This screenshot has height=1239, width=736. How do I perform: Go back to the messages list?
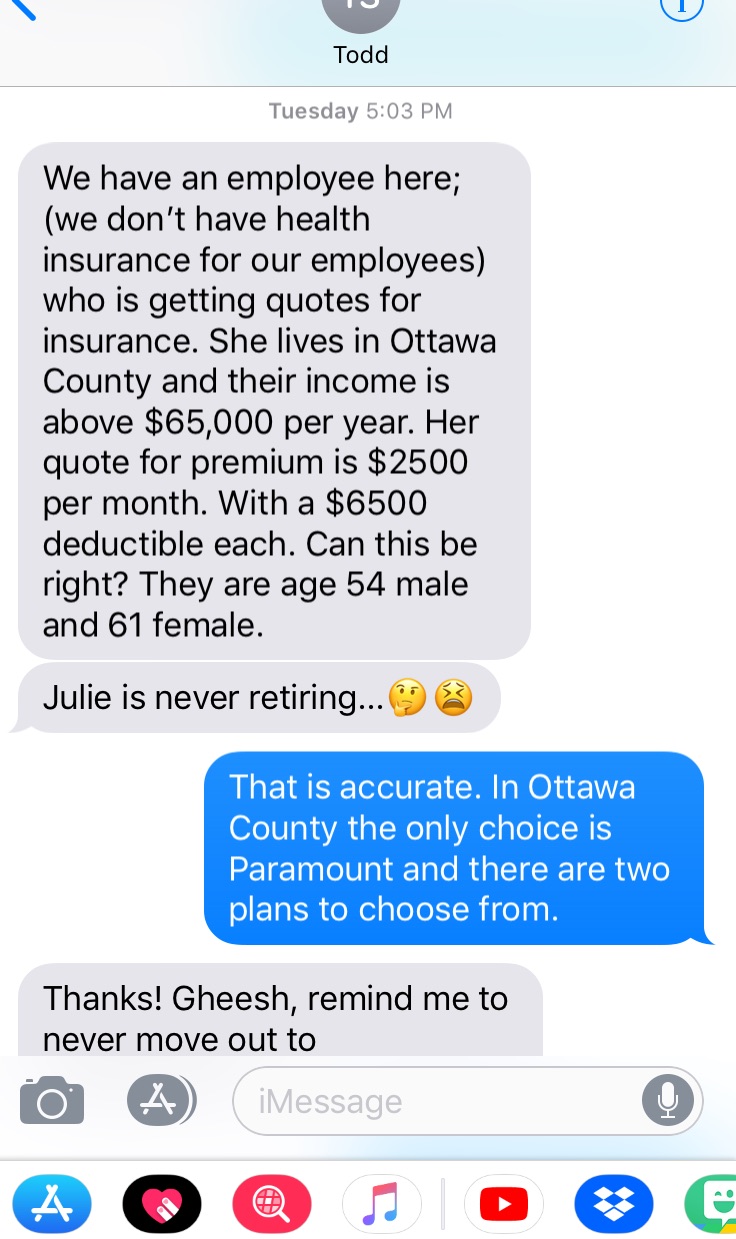(22, 8)
